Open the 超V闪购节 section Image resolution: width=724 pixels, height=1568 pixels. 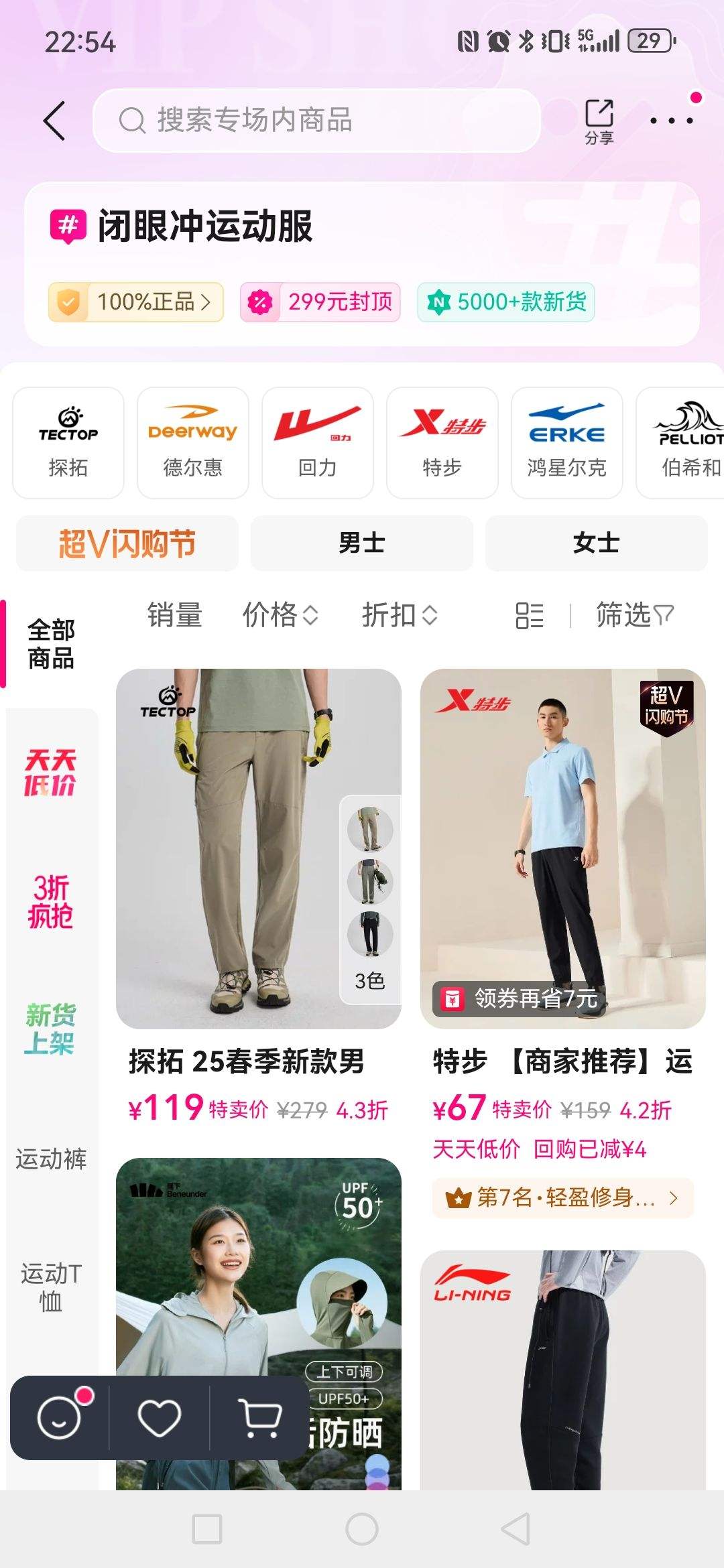click(x=127, y=543)
